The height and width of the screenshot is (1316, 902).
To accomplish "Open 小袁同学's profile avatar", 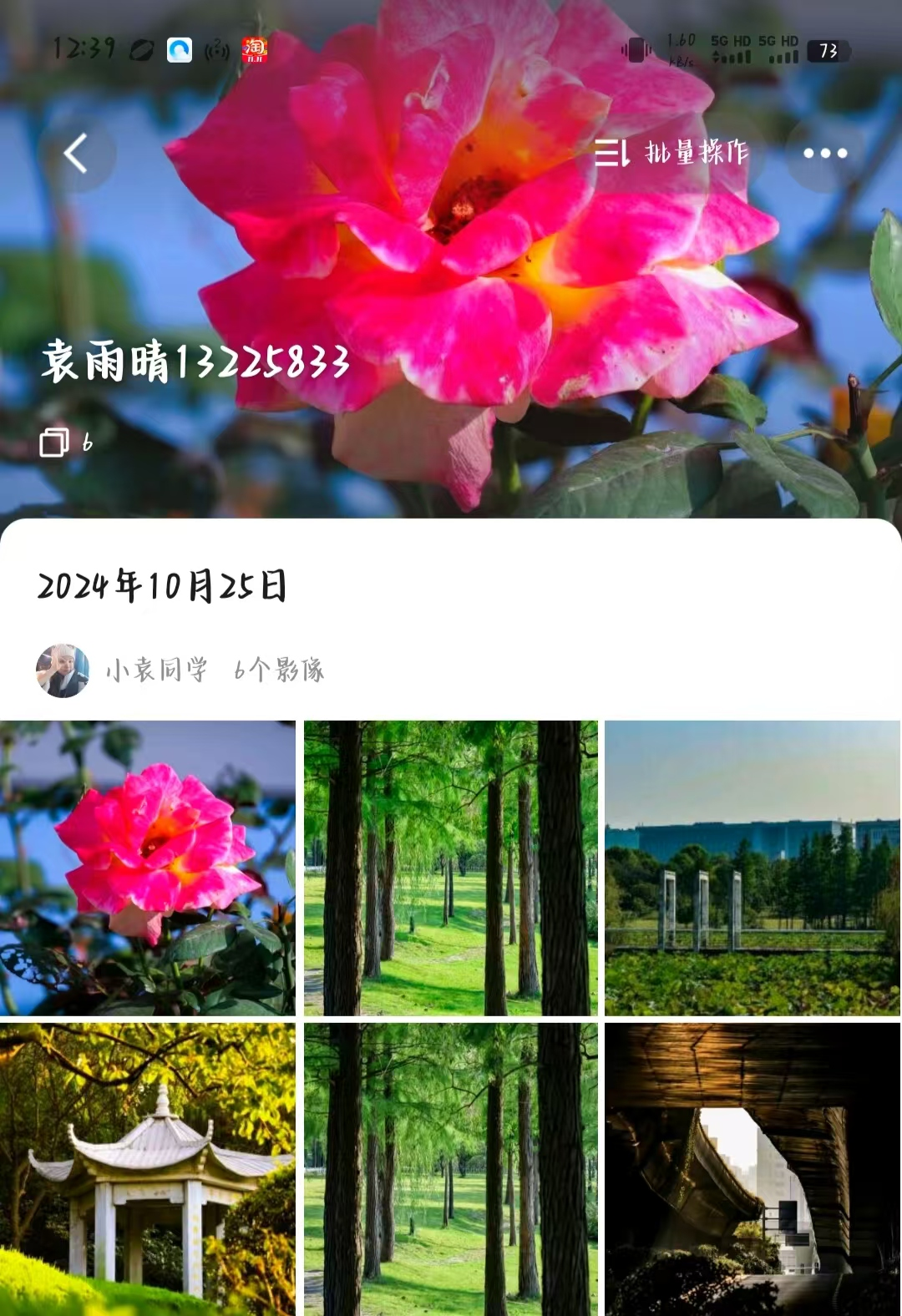I will (63, 671).
